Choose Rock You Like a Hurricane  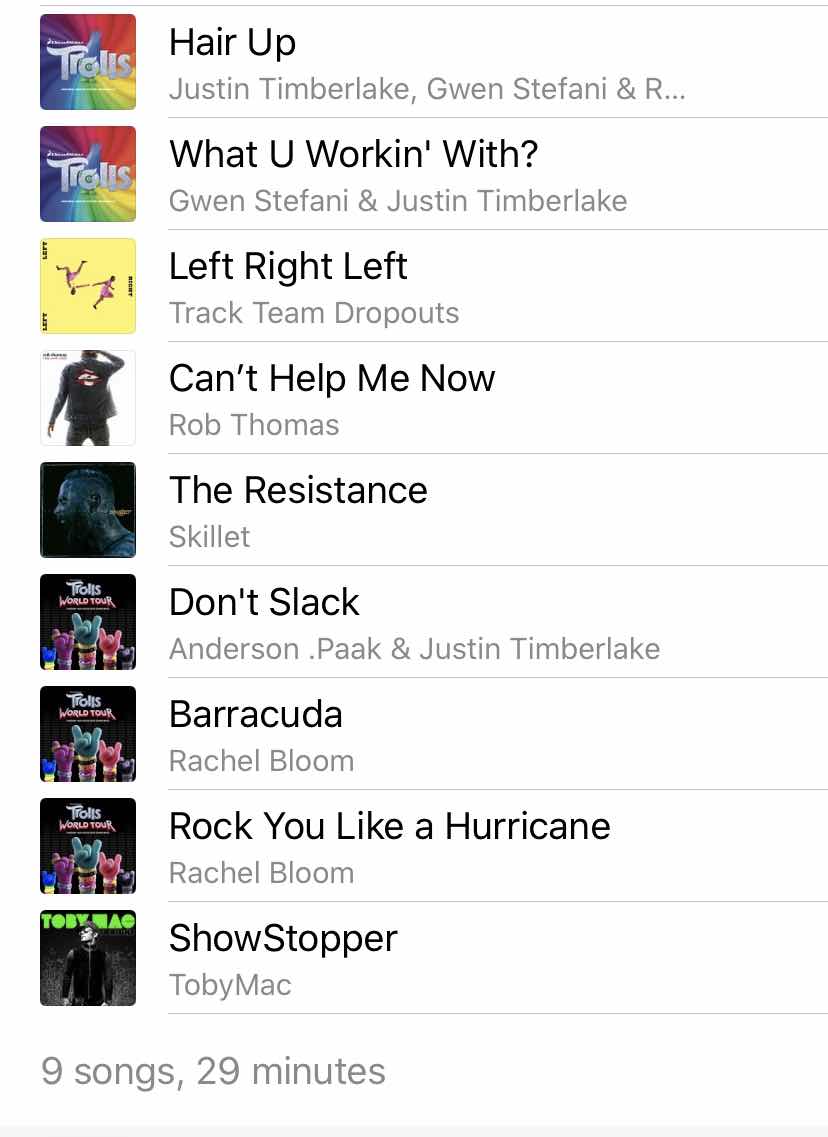click(x=389, y=827)
